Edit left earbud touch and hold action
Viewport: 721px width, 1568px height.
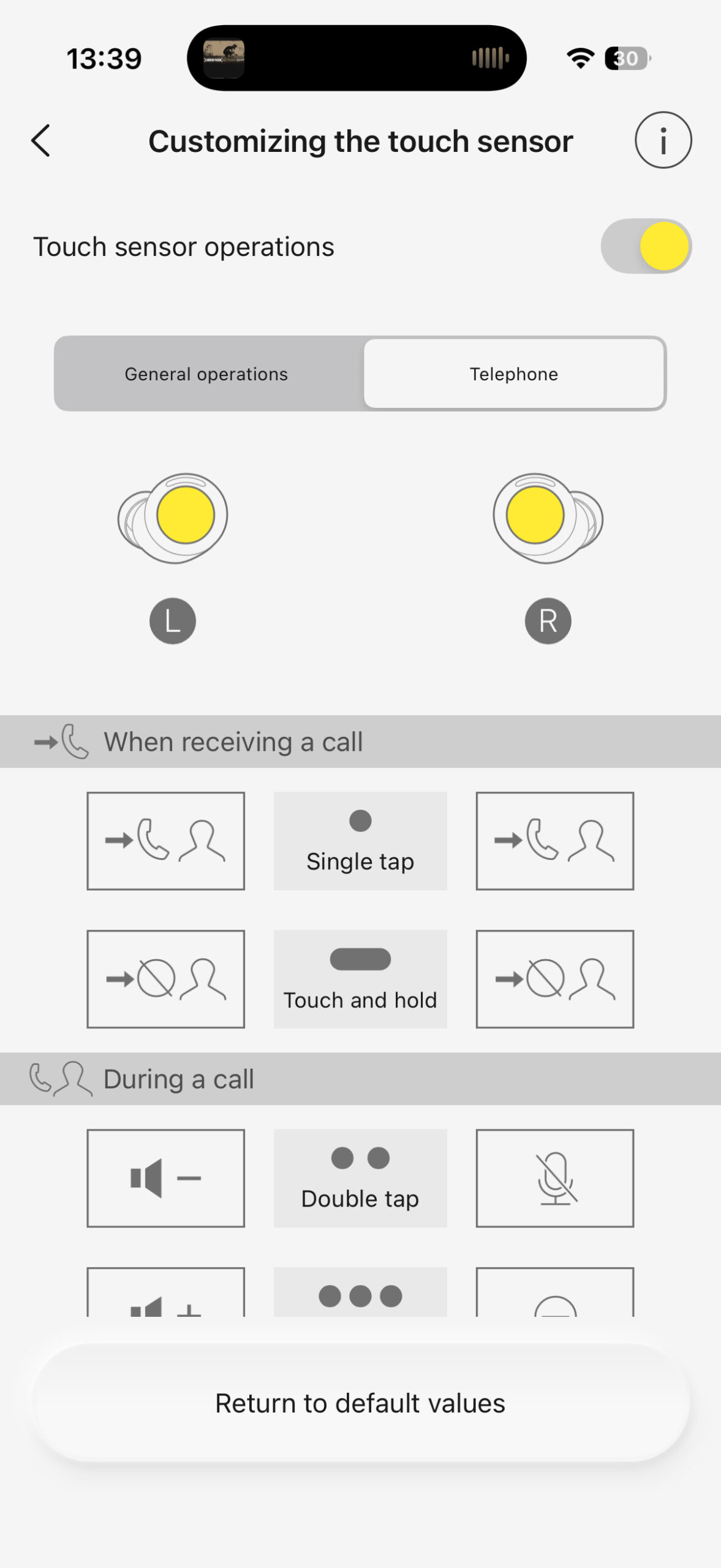click(166, 979)
